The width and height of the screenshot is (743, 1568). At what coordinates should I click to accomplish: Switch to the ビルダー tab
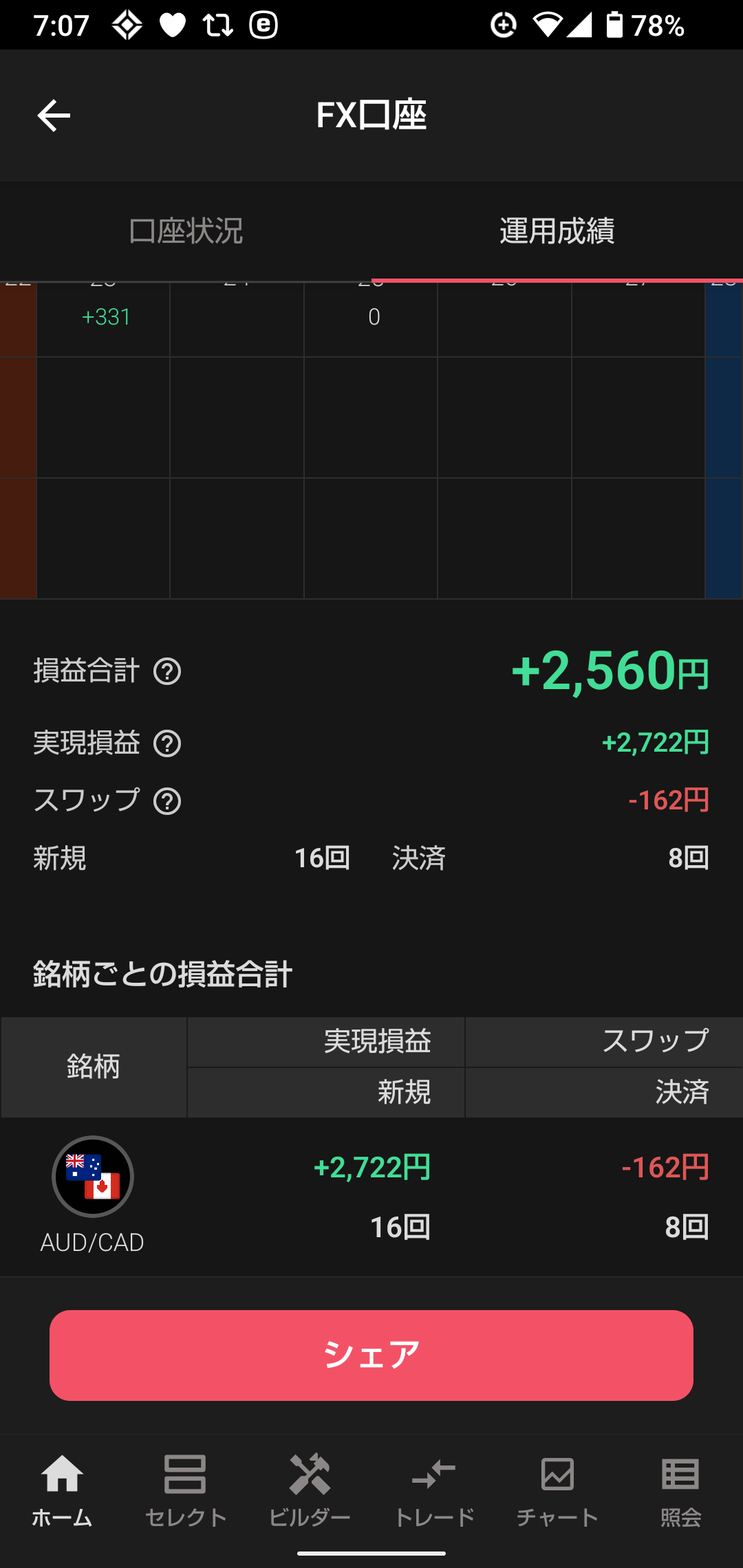pyautogui.click(x=310, y=1490)
